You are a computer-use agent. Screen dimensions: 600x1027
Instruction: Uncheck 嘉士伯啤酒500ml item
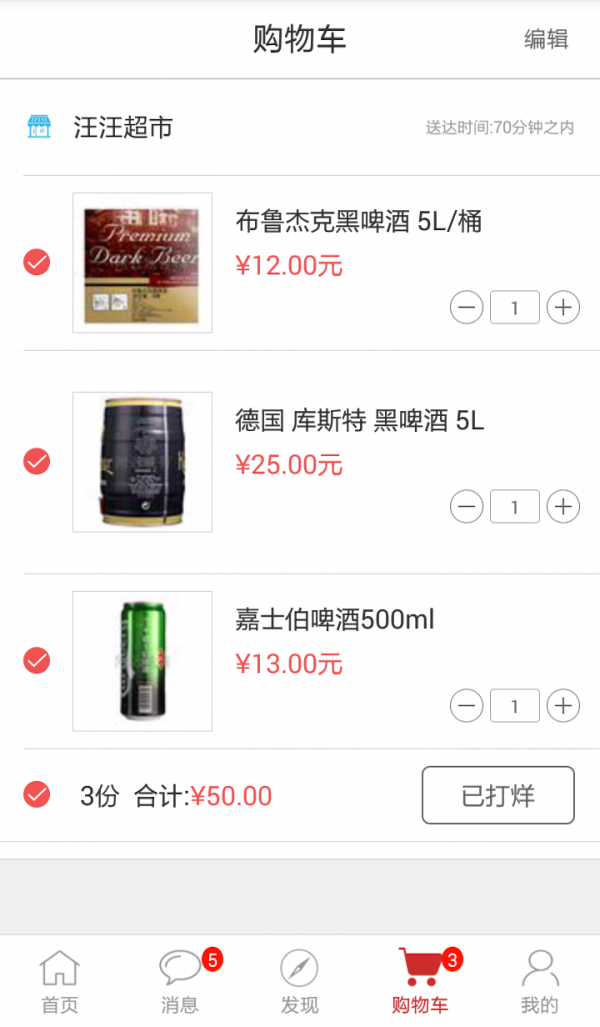pyautogui.click(x=37, y=660)
